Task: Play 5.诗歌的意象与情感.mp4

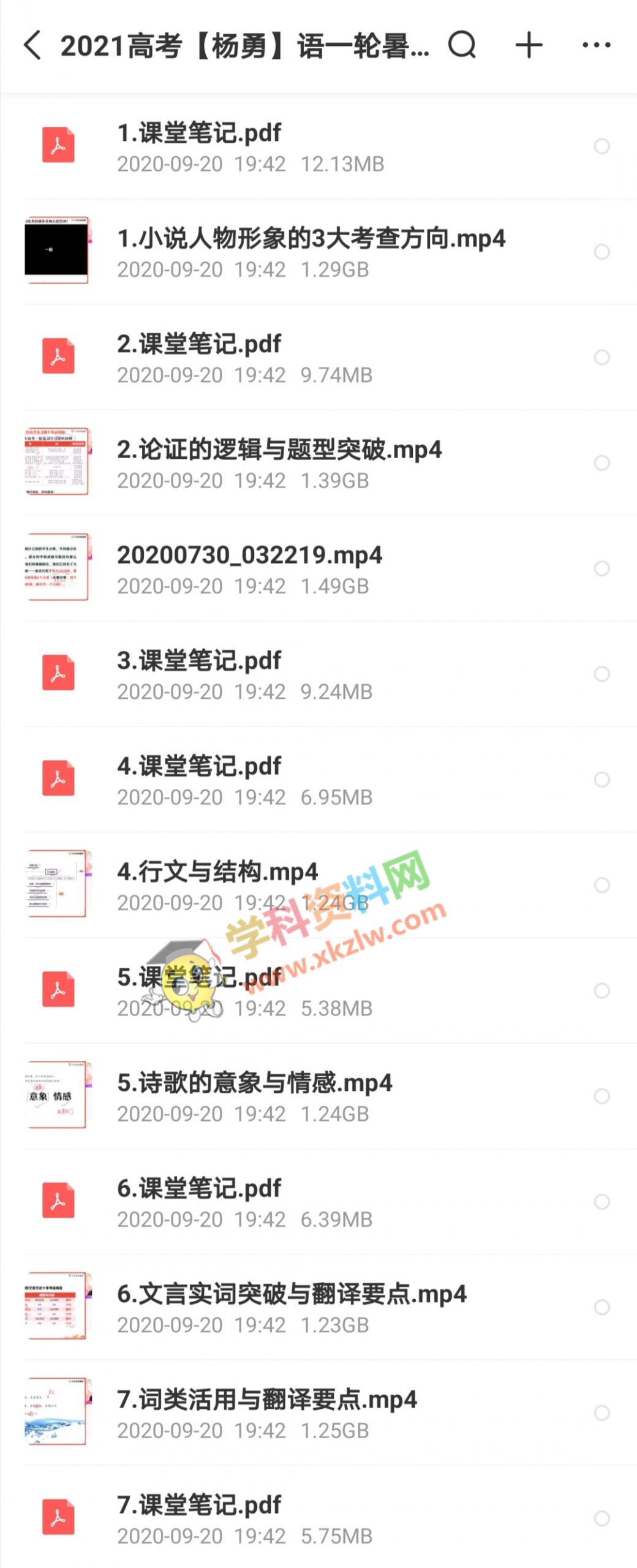Action: coord(254,1084)
